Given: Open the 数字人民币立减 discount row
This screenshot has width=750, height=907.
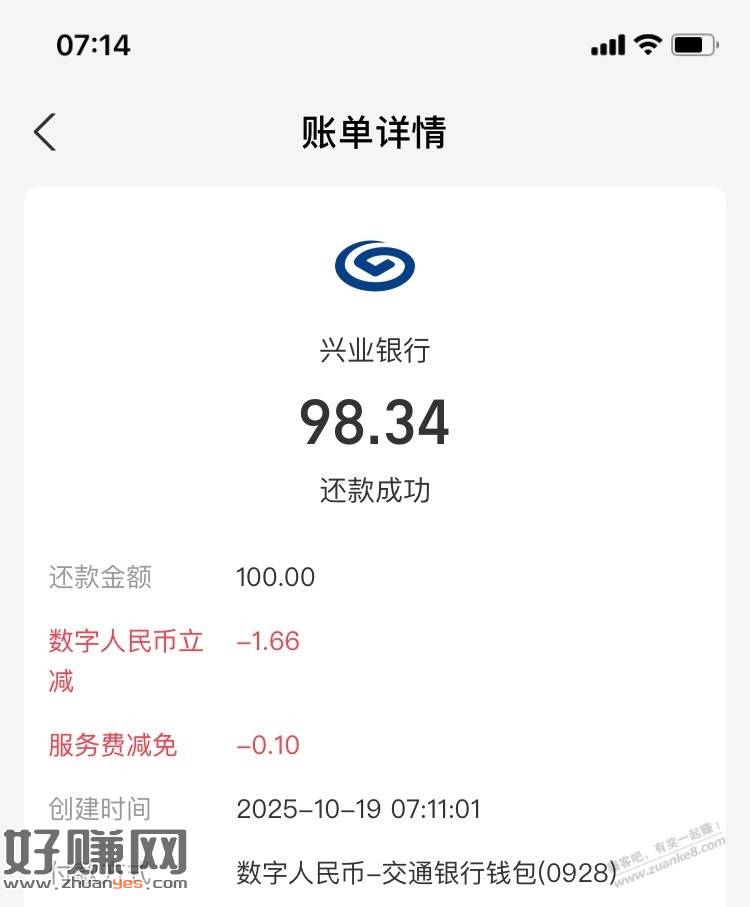Looking at the screenshot, I should click(122, 660).
